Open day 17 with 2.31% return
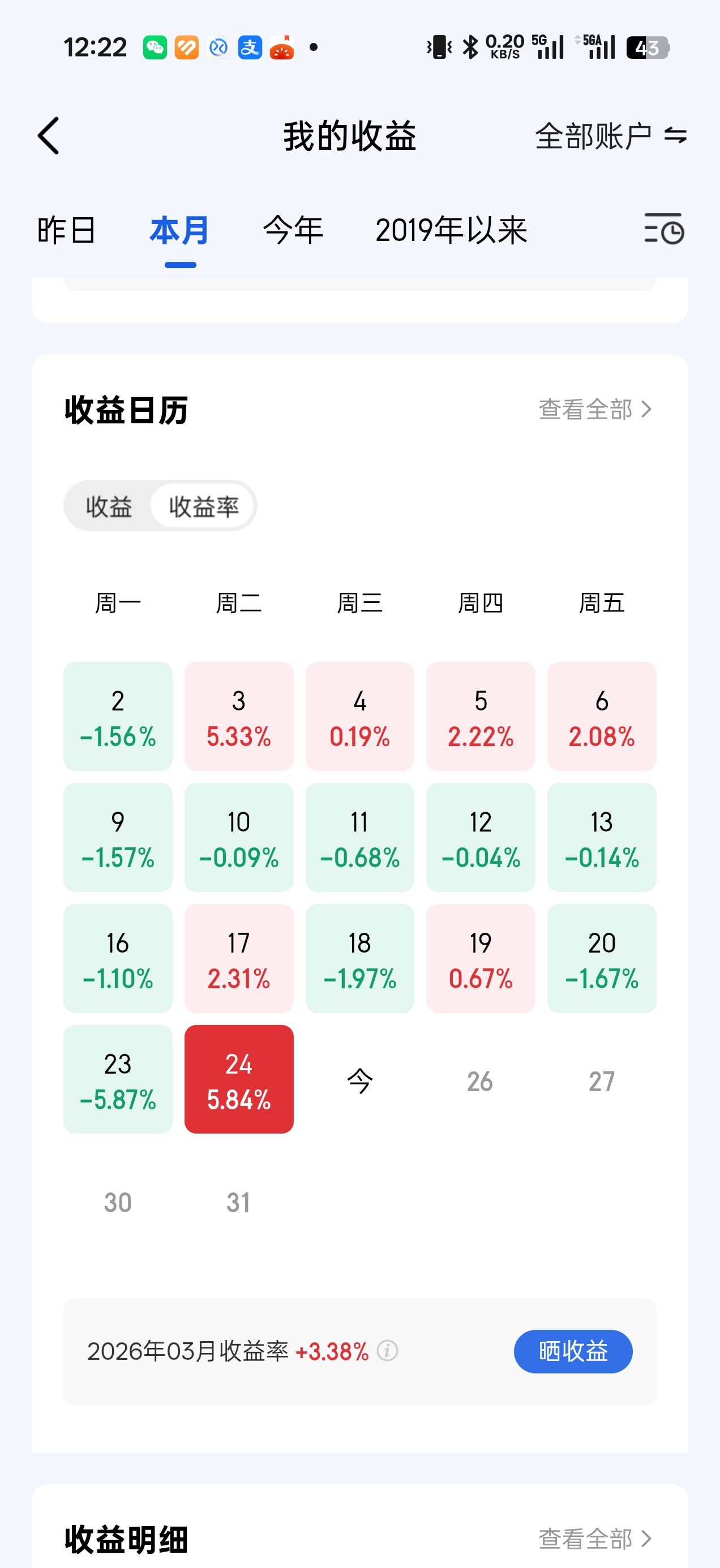This screenshot has width=720, height=1568. [239, 959]
